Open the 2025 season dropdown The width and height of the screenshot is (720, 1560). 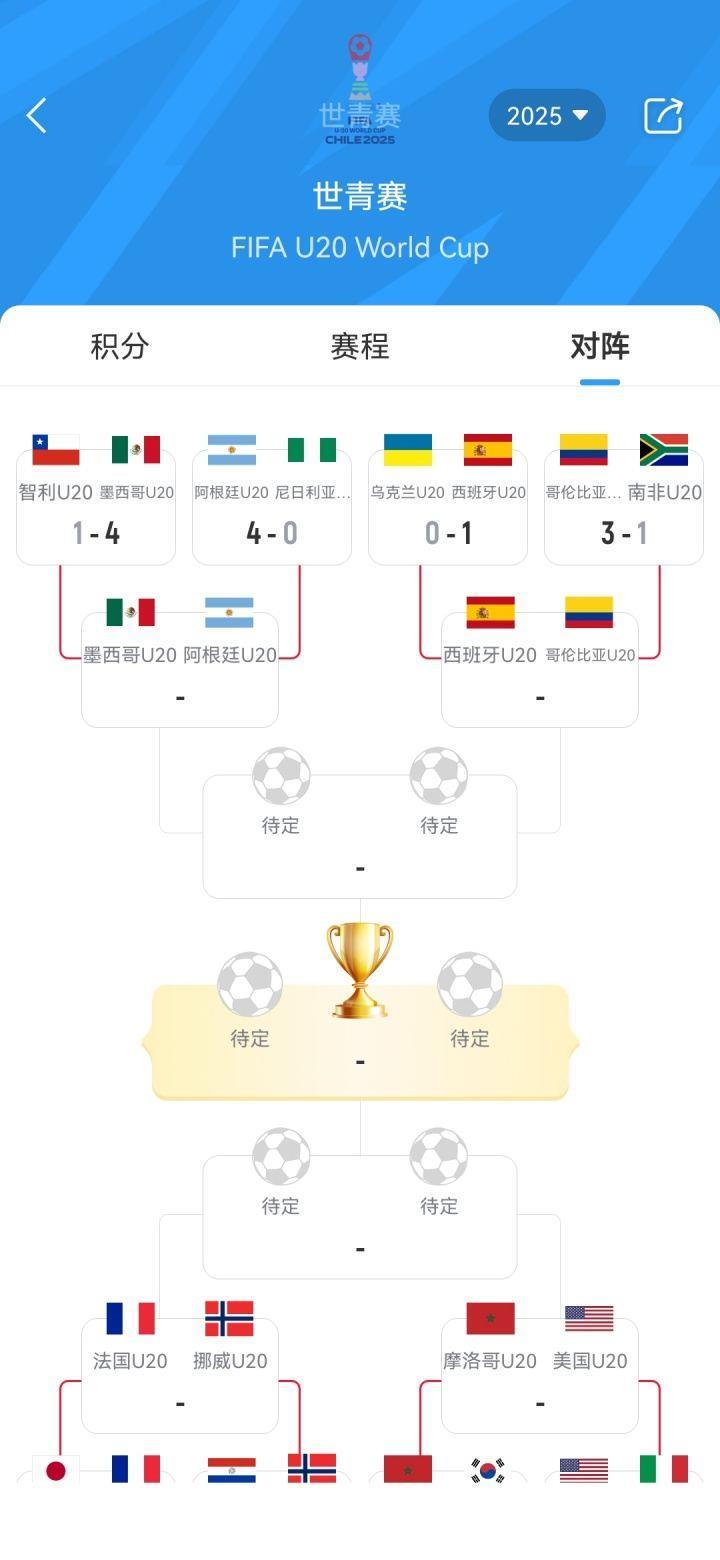point(547,116)
